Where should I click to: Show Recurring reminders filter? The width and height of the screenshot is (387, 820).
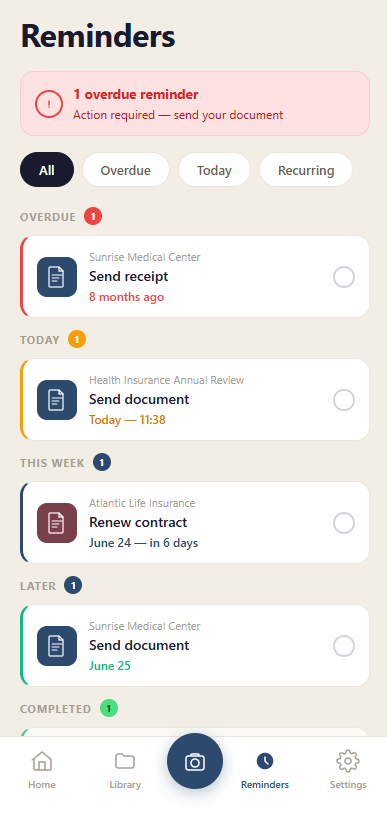[306, 170]
